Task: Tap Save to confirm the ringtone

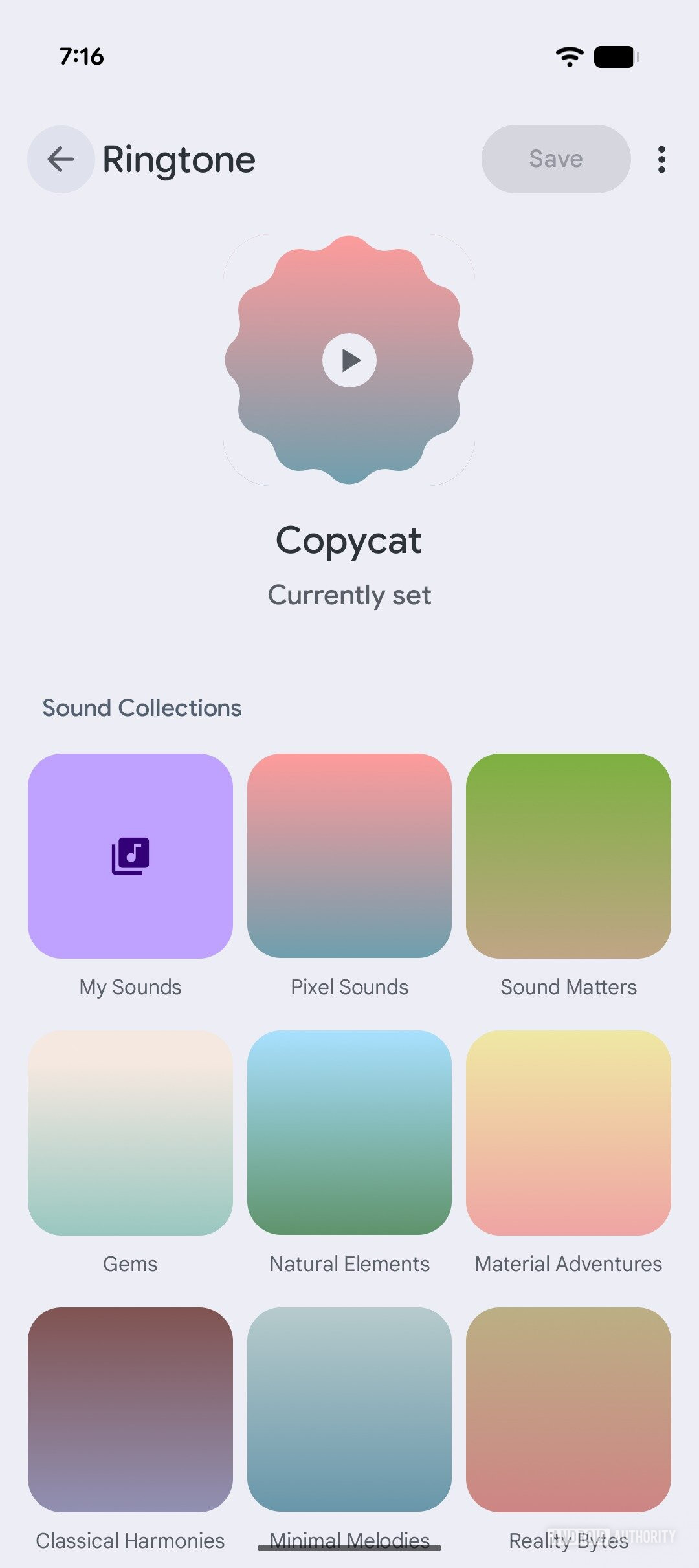Action: pos(555,158)
